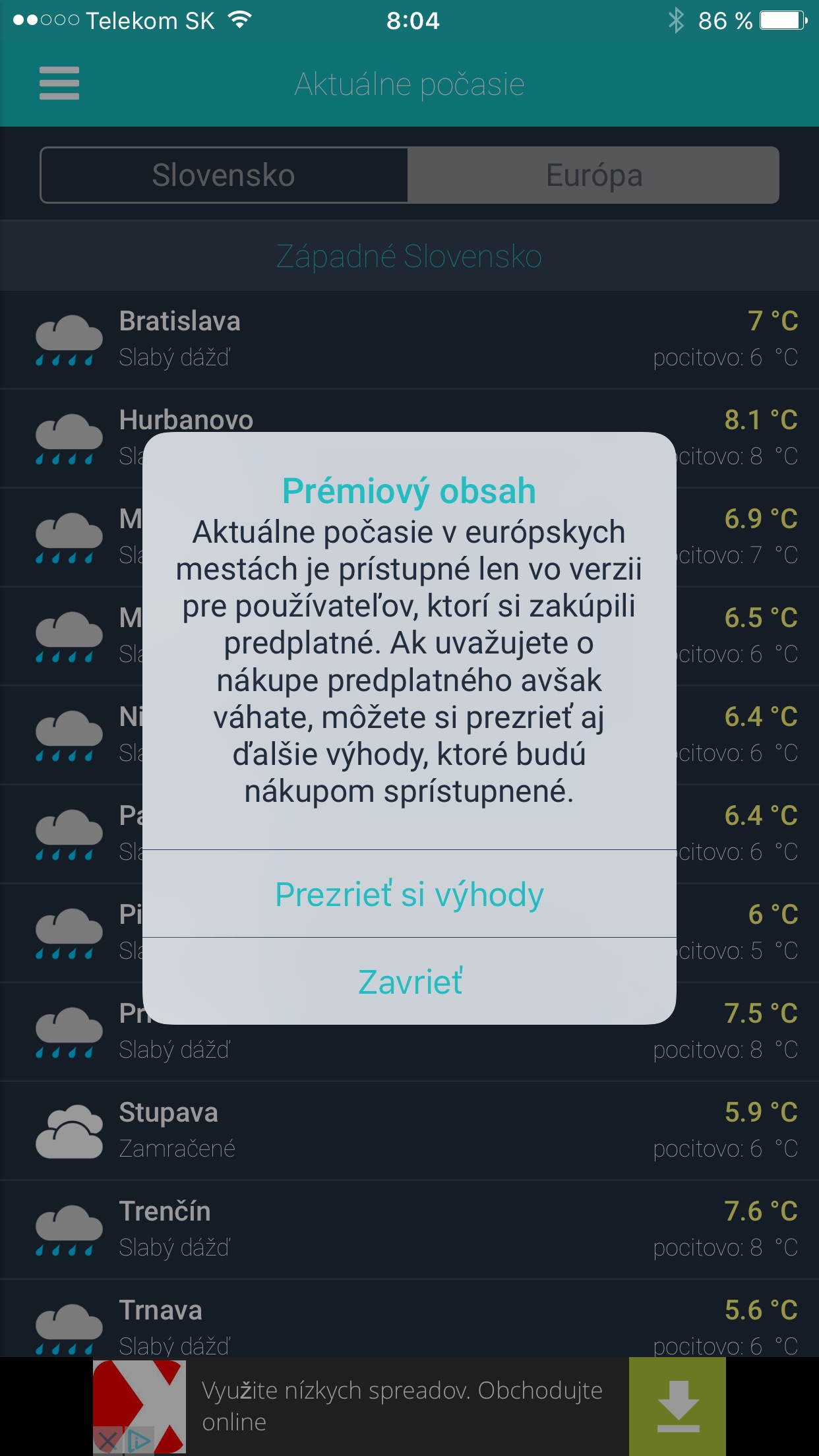
Task: Tap Prezrieť si výhody in the dialog
Action: (409, 894)
